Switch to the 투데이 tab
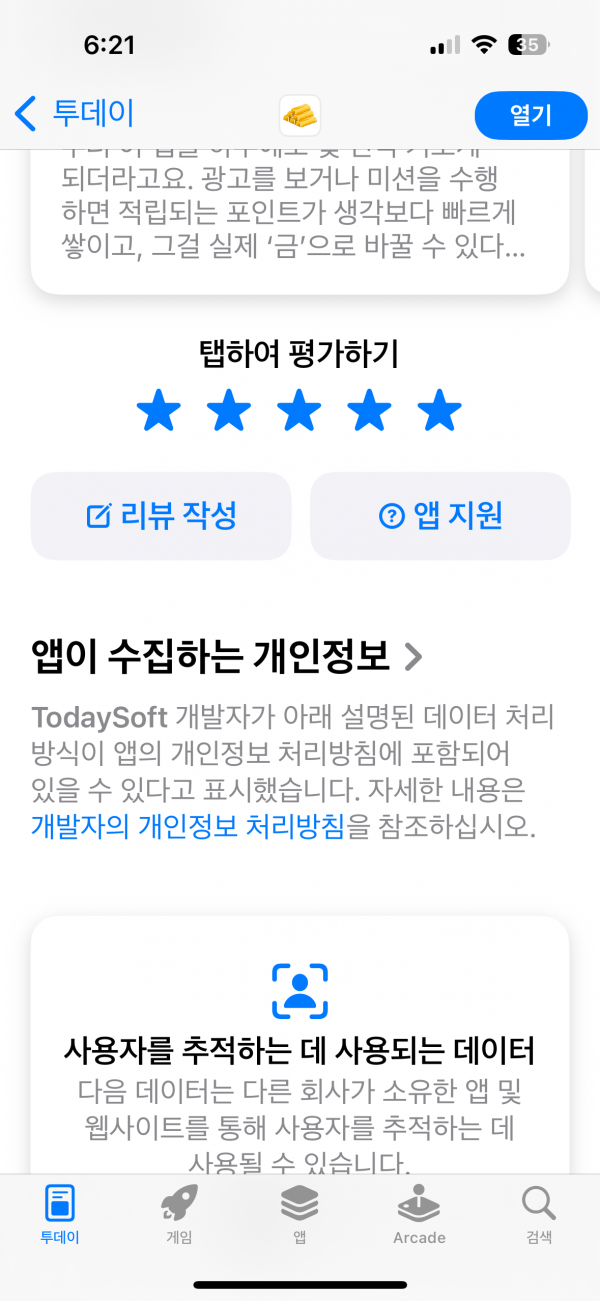600x1301 pixels. 60,1214
